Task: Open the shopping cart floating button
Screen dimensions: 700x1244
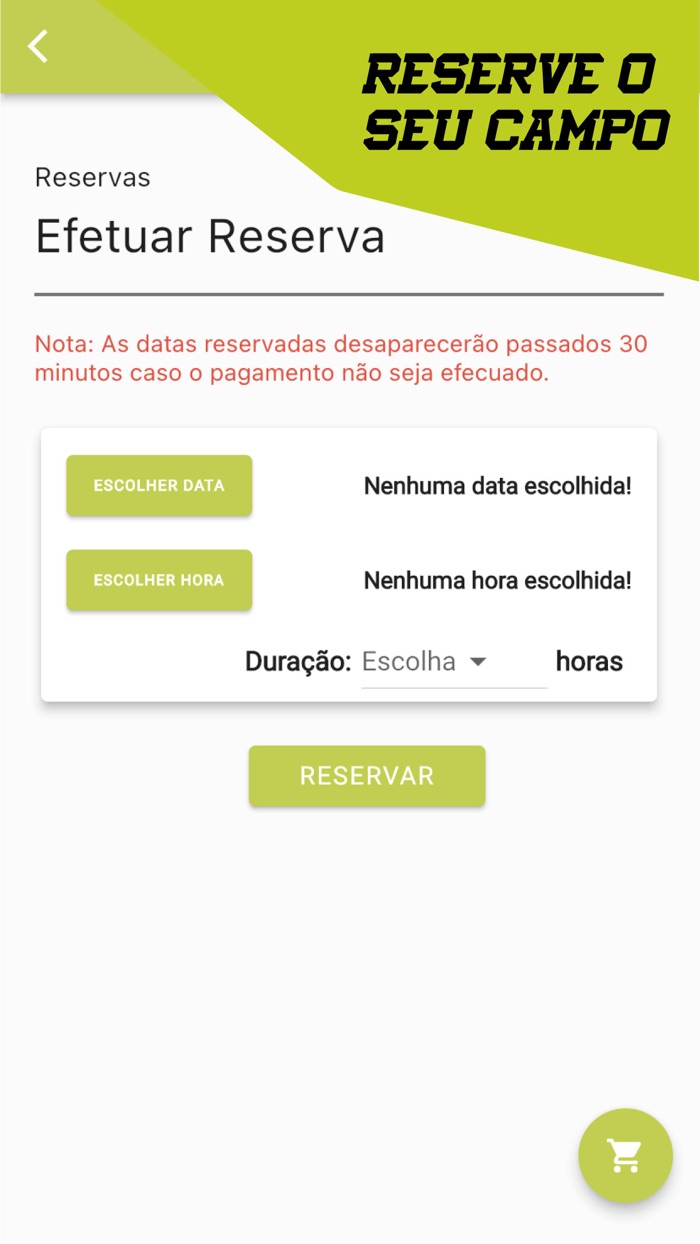Action: click(x=625, y=1155)
